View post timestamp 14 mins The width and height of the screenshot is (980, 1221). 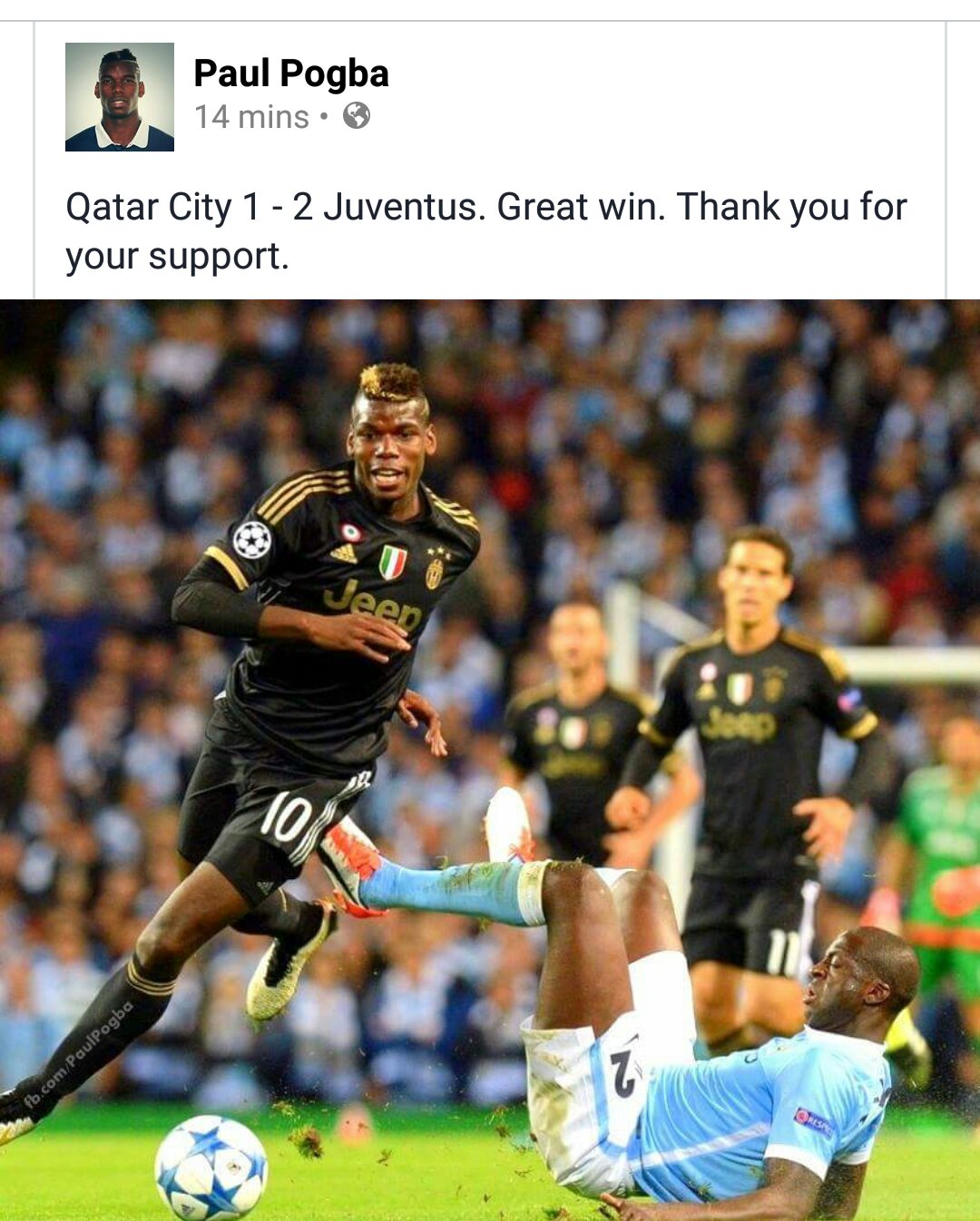[251, 117]
